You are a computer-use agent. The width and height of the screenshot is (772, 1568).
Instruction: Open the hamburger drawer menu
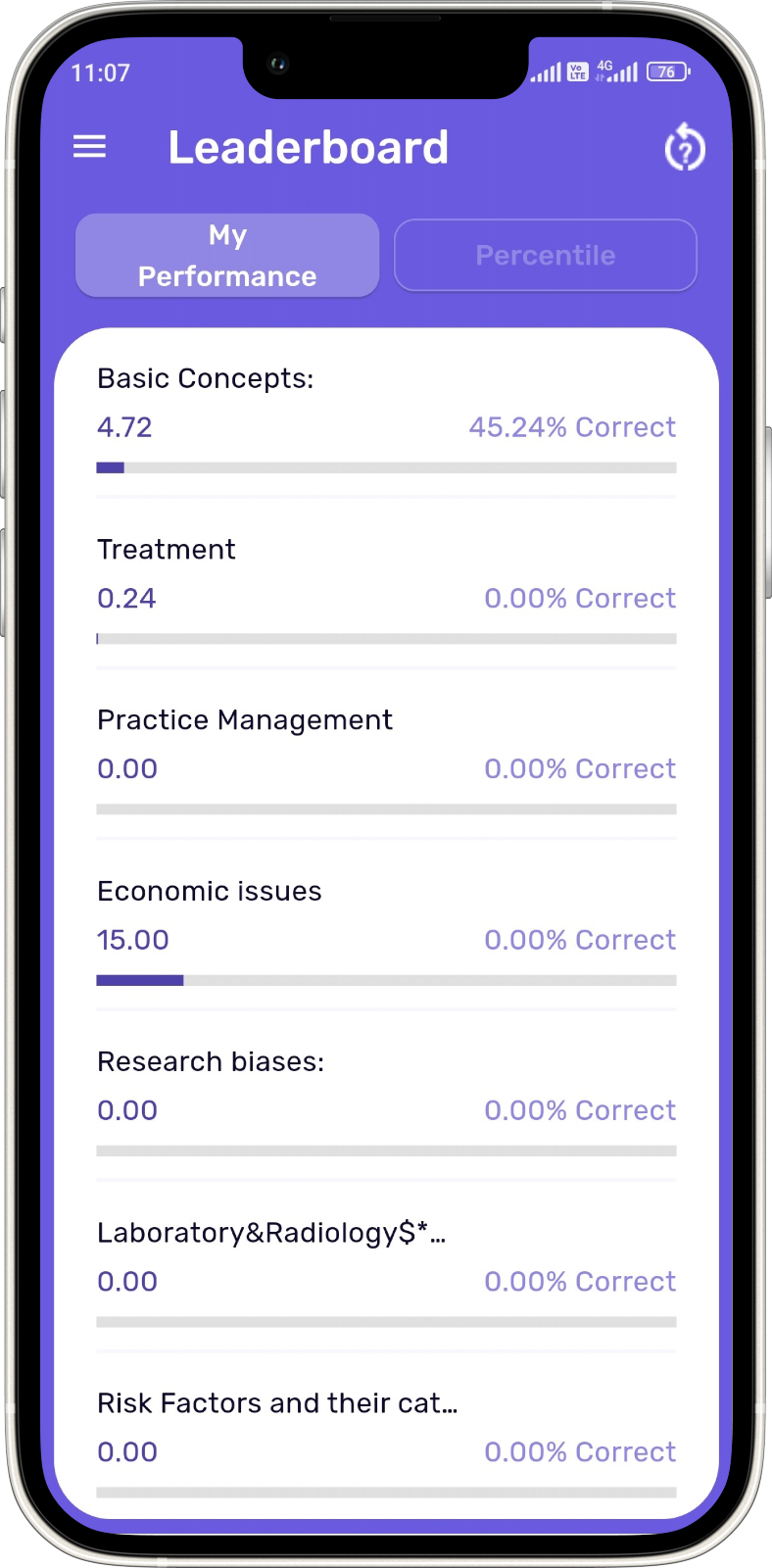tap(89, 147)
